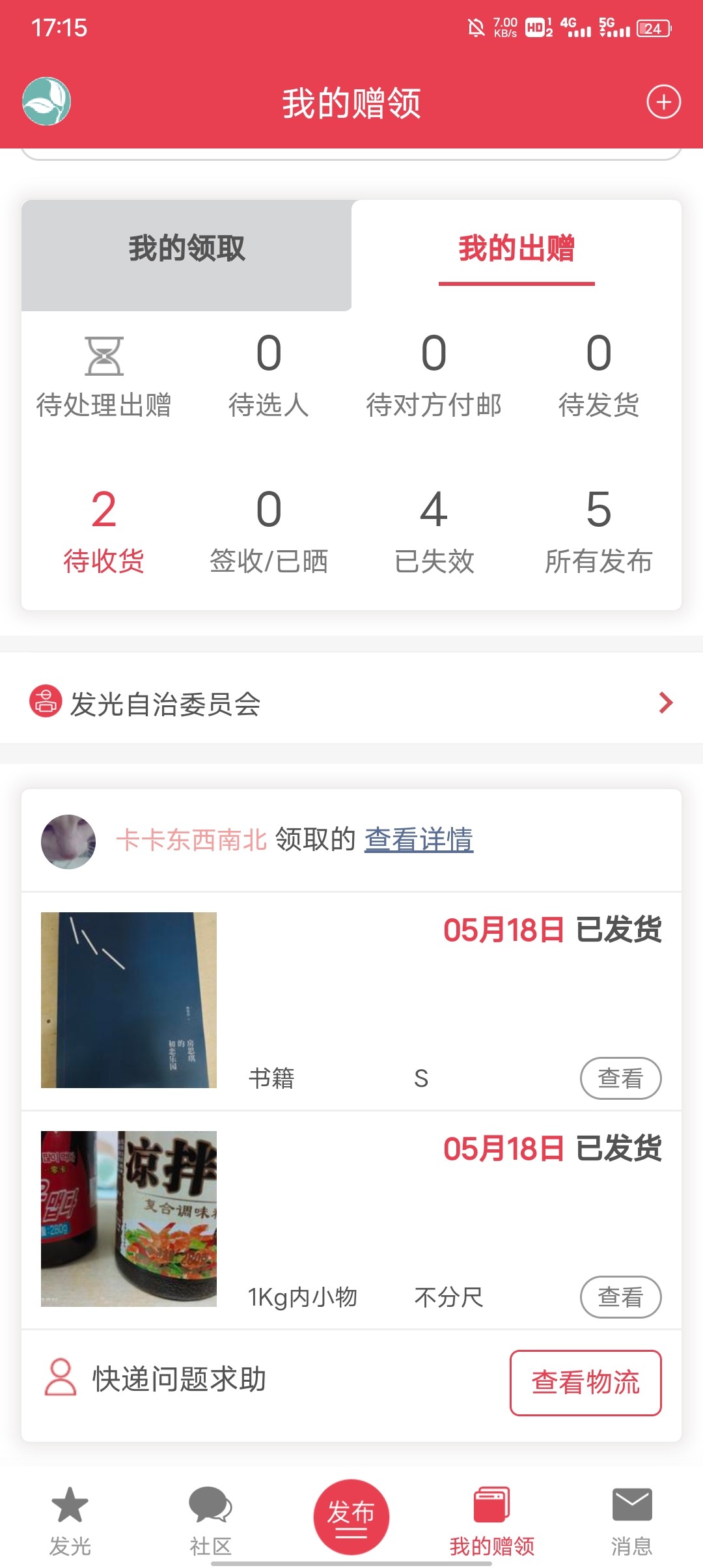Tap the red 发布 button
The width and height of the screenshot is (703, 1568).
[x=351, y=1517]
